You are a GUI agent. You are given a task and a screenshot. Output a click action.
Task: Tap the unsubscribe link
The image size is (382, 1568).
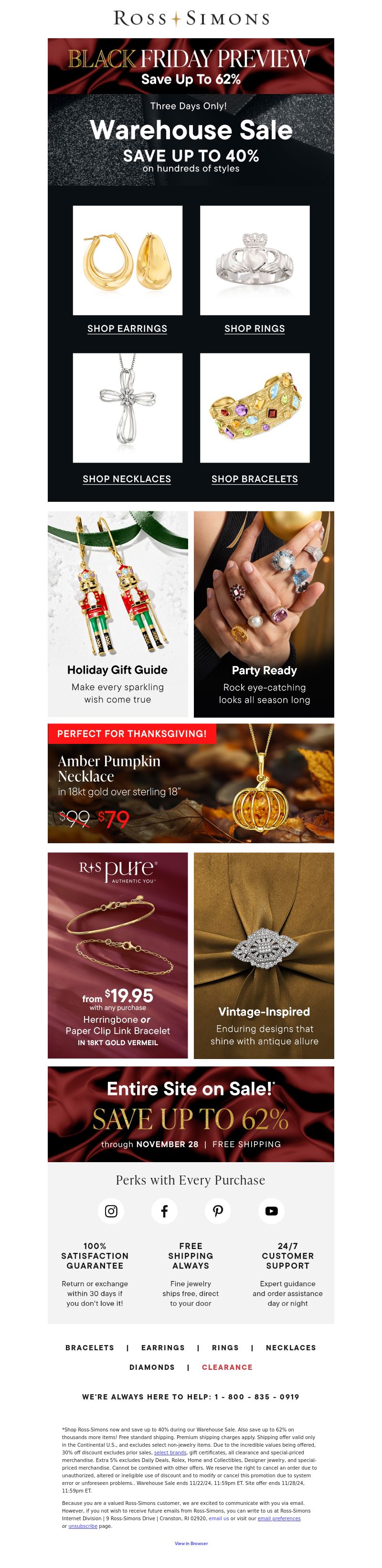tap(83, 1526)
